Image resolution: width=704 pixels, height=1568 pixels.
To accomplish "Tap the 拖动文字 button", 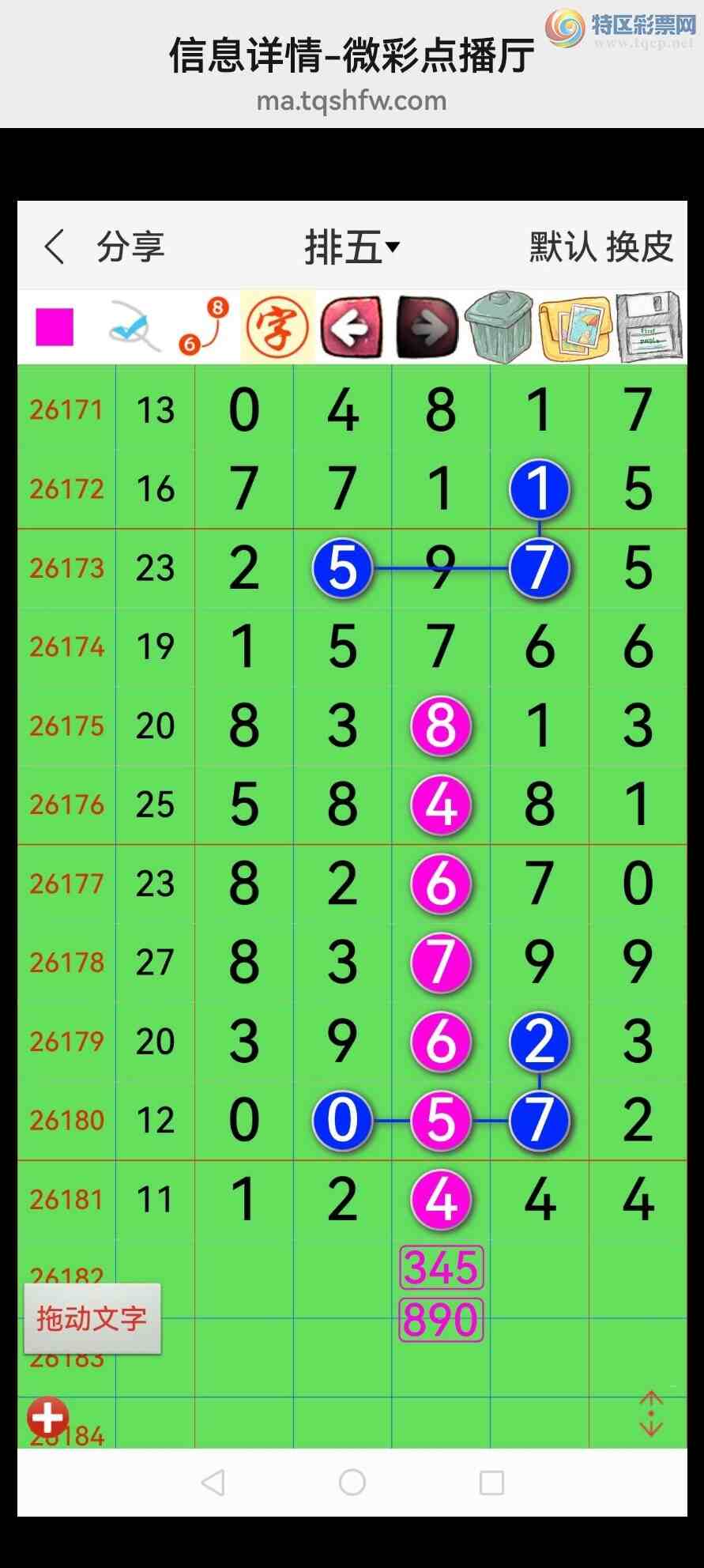I will coord(92,1318).
